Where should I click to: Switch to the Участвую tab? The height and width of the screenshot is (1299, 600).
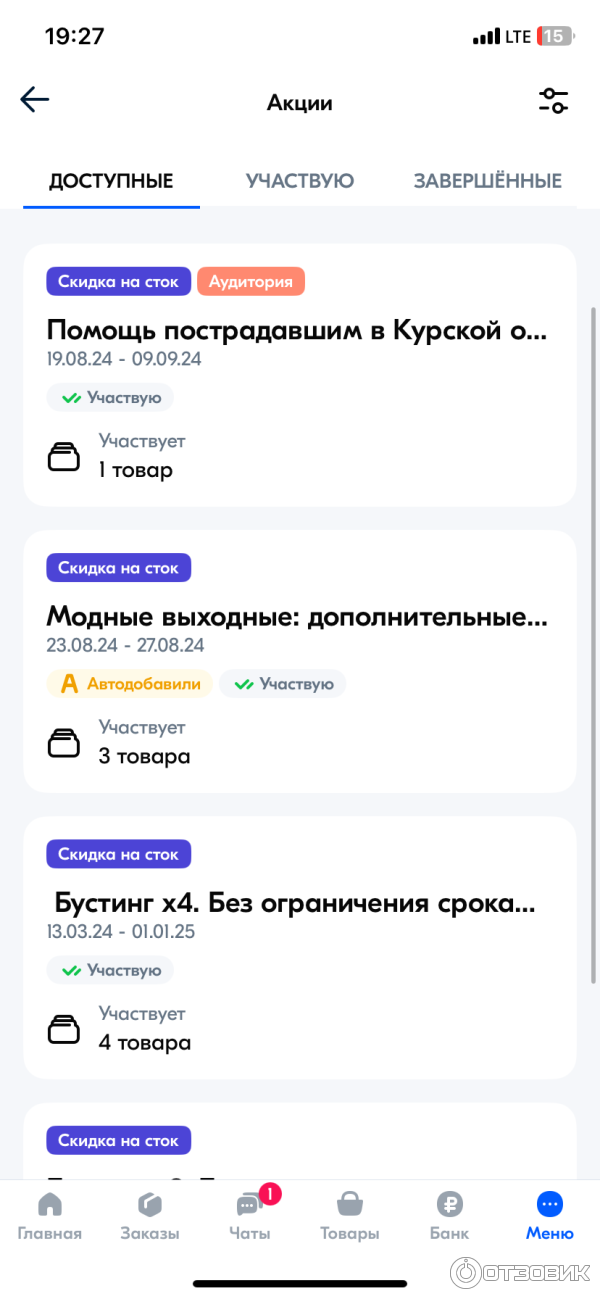point(300,181)
